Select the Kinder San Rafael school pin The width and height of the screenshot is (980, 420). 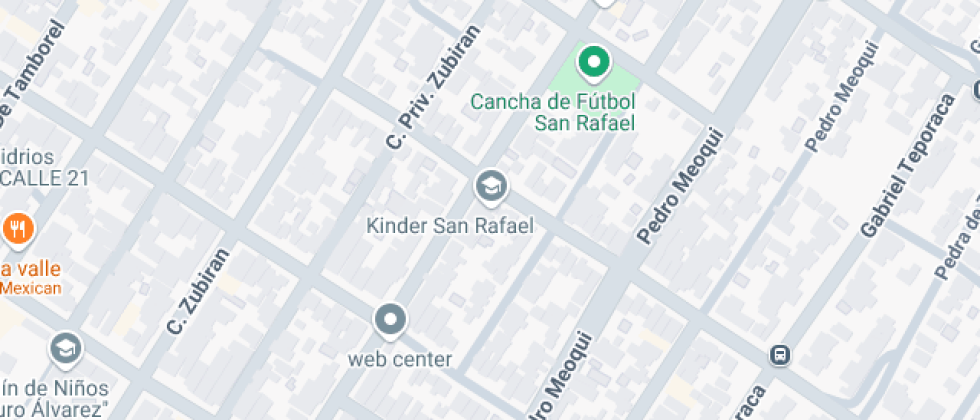coord(490,186)
